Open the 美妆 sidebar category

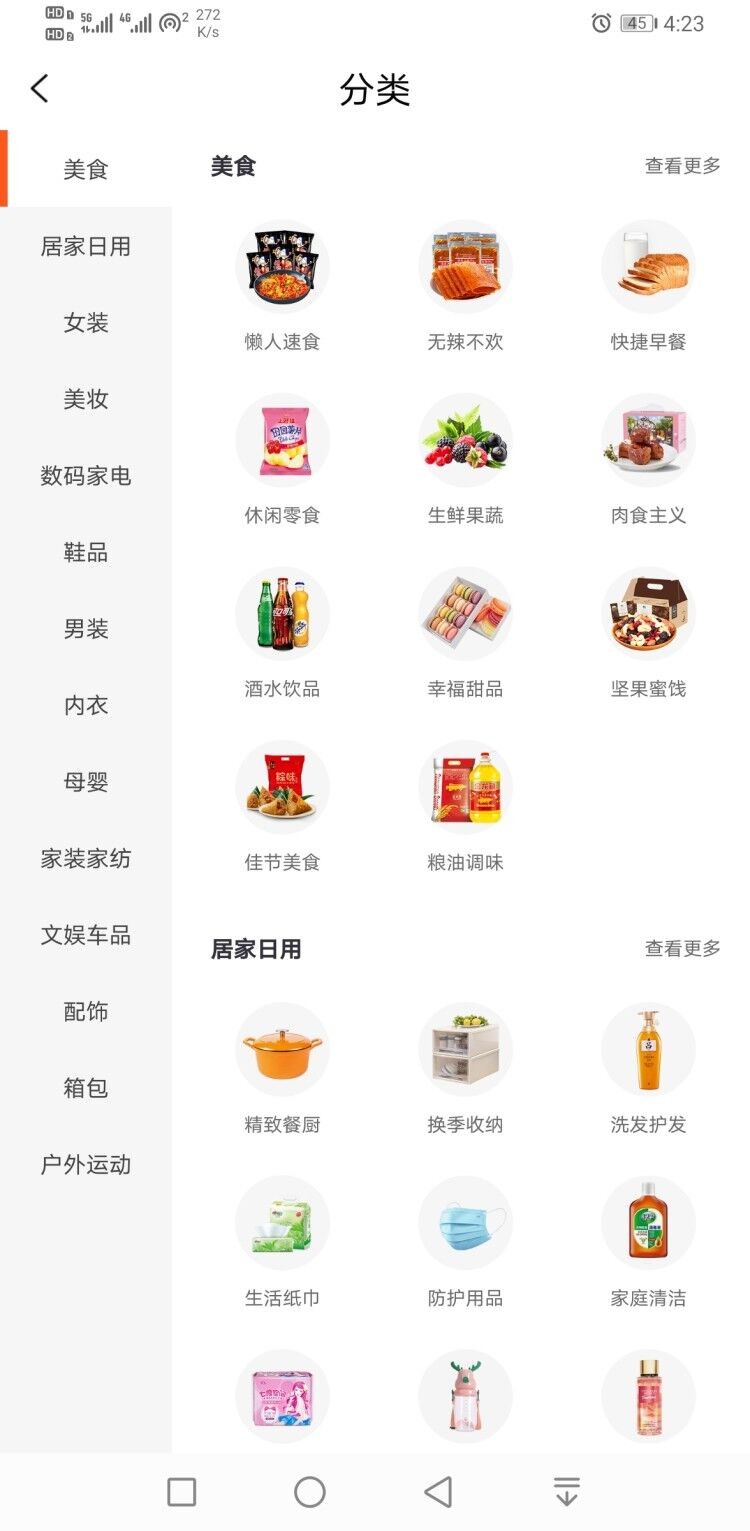pos(86,399)
